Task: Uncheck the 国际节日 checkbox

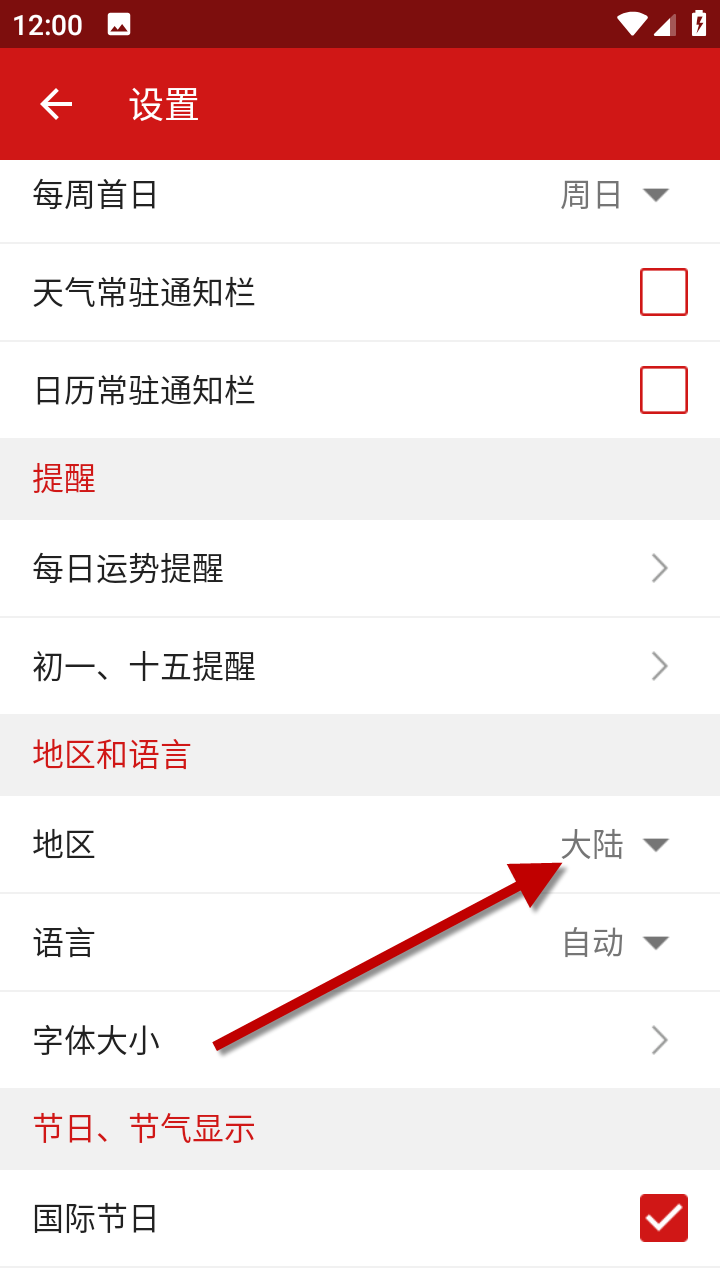Action: pos(663,1218)
